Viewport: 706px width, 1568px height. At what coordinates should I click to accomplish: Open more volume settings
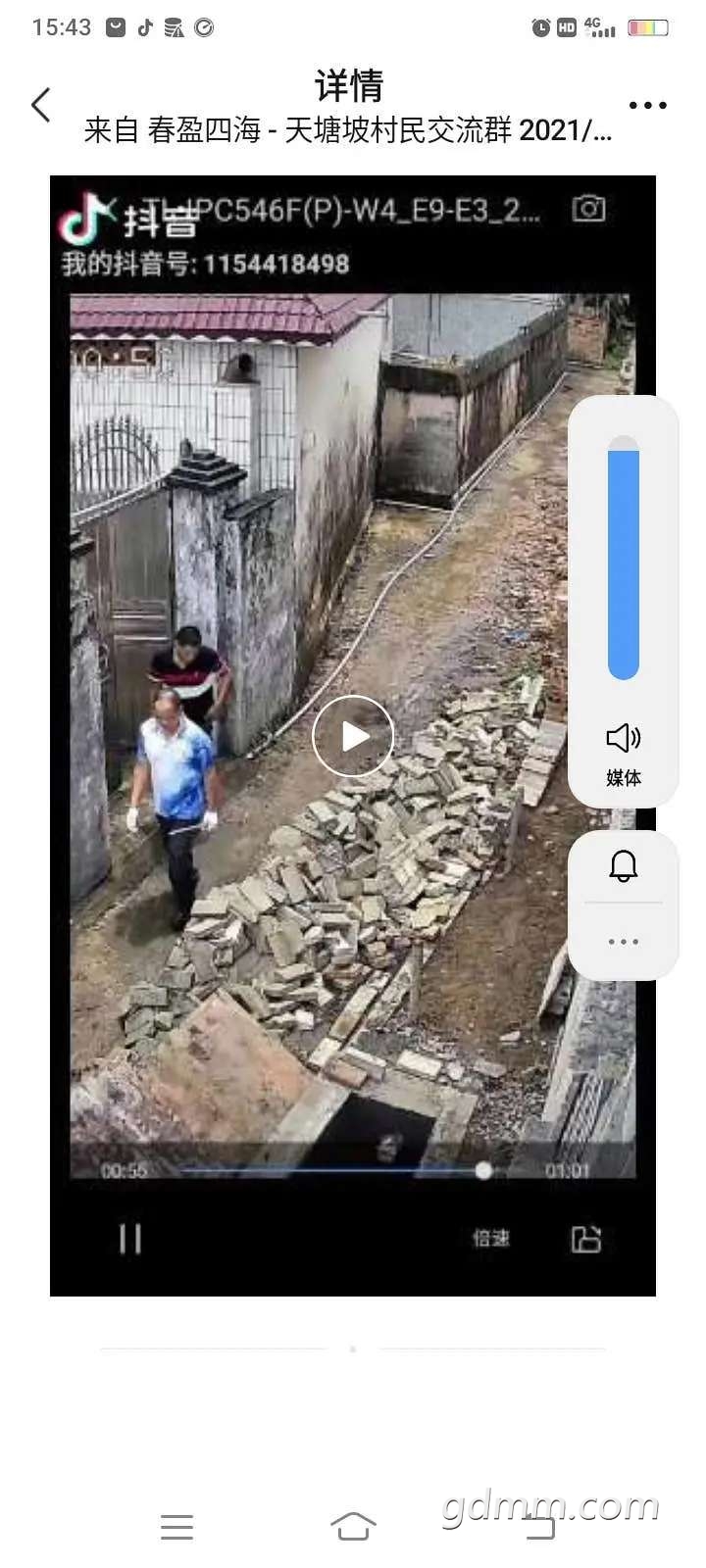pos(624,942)
